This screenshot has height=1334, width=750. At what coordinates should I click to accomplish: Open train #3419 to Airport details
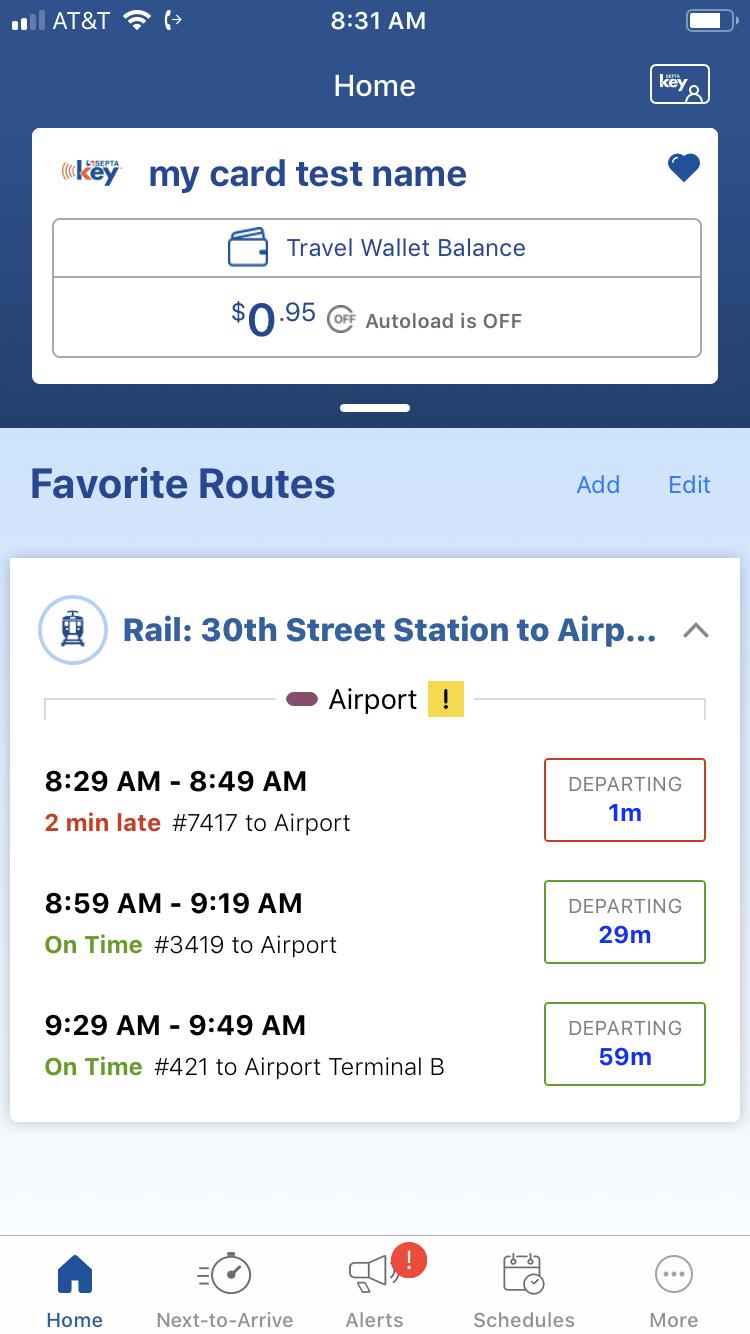[x=375, y=923]
